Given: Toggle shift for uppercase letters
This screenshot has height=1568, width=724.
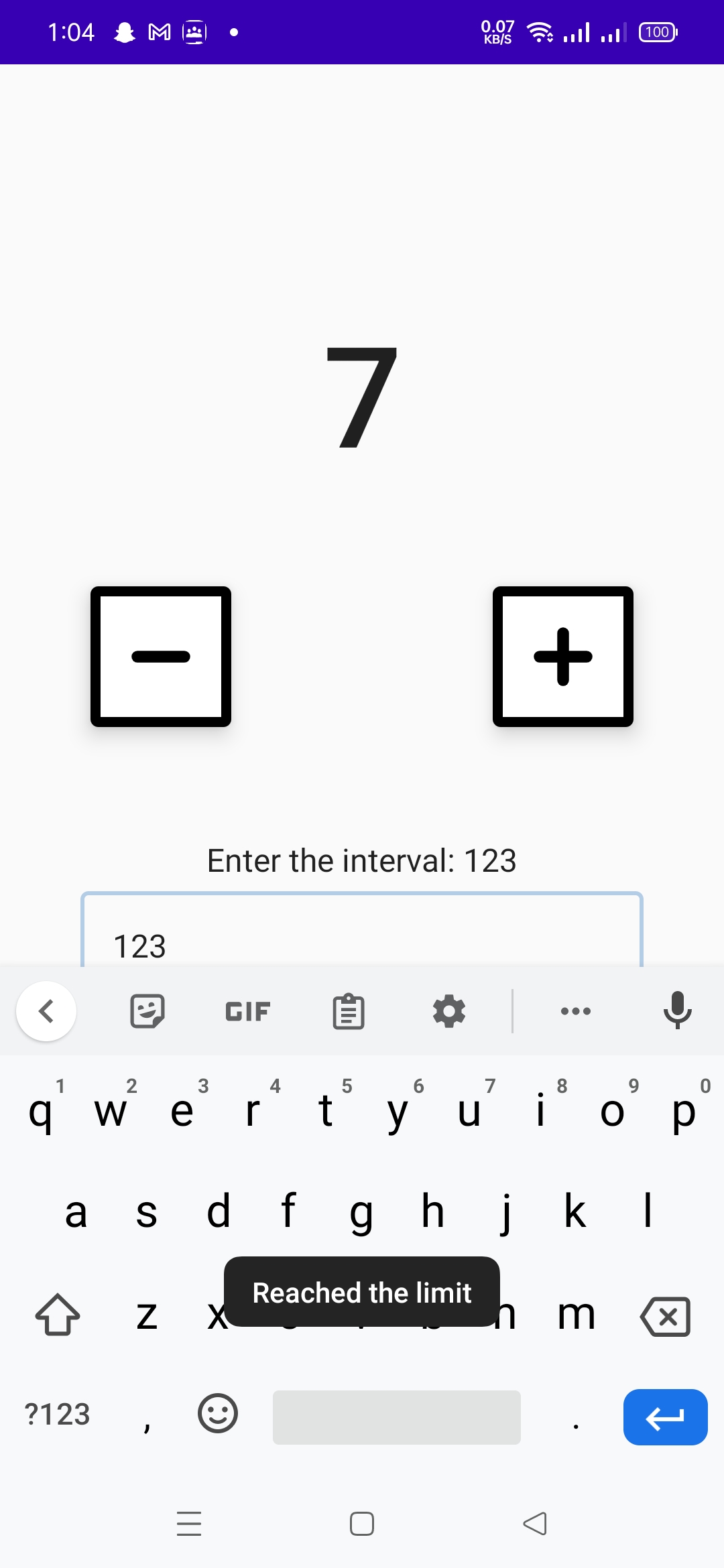Looking at the screenshot, I should (56, 1315).
